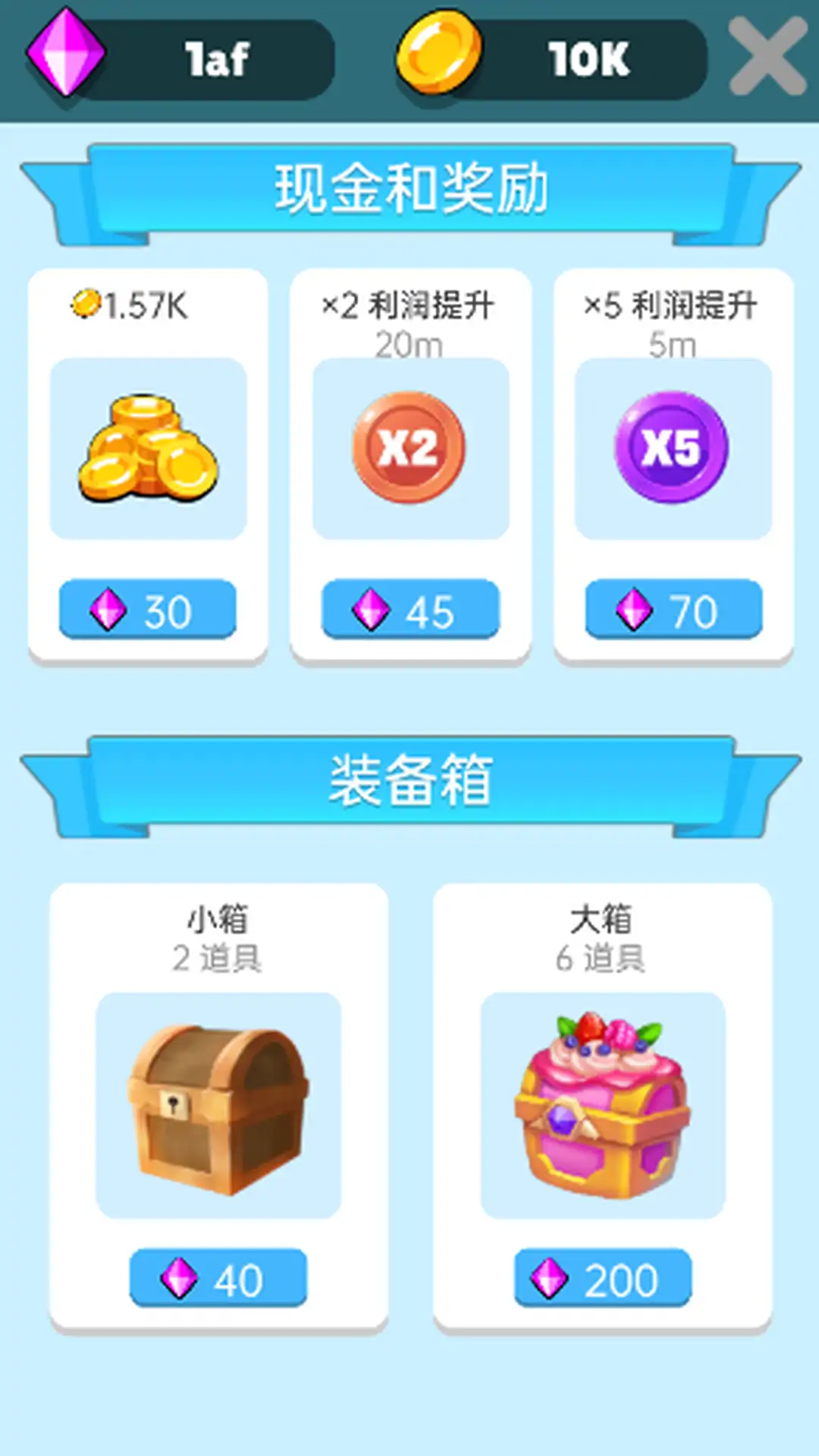Open the gold coin pile tile
The width and height of the screenshot is (819, 1456).
click(148, 449)
